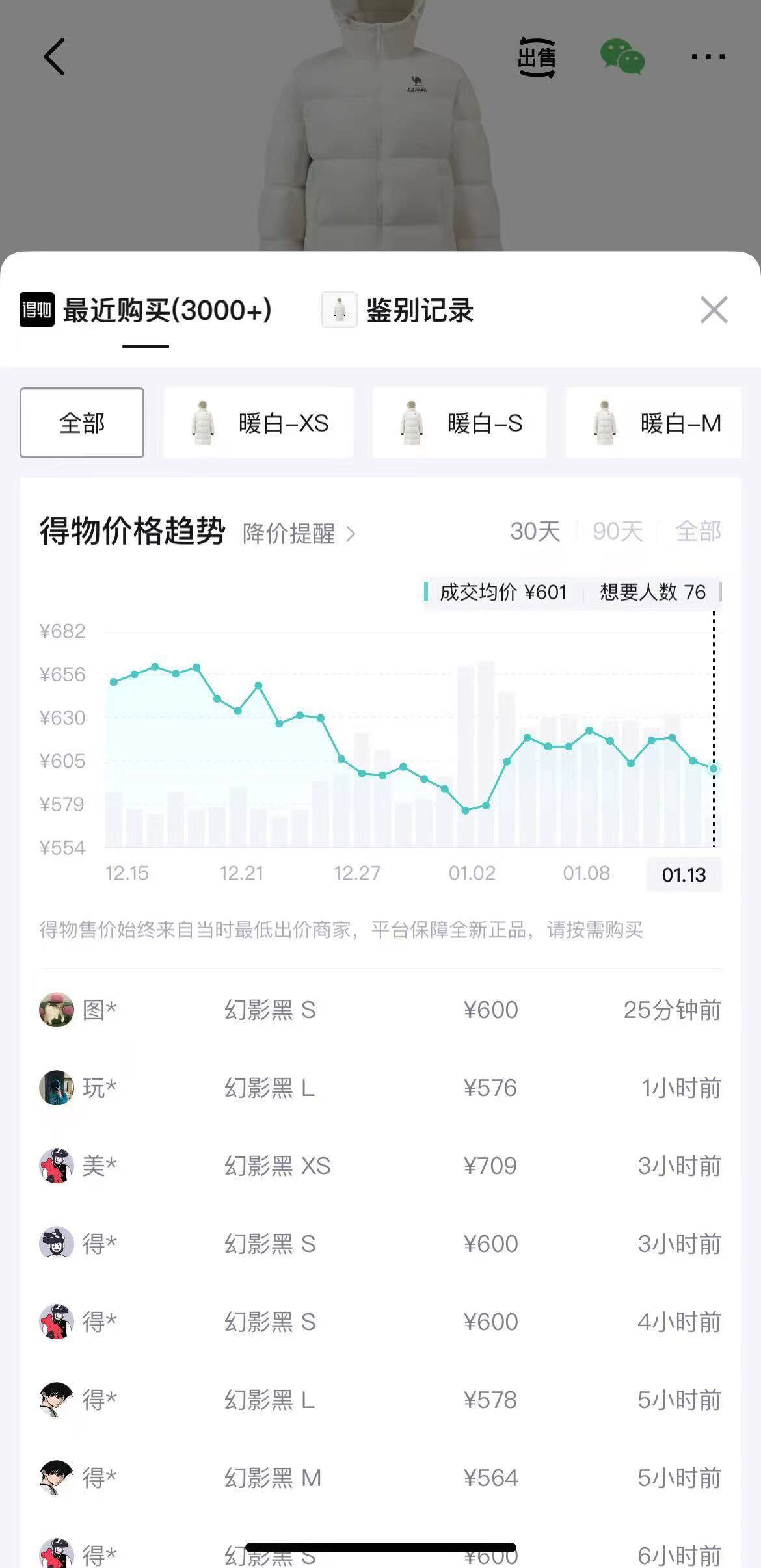Tap the 出售 sell icon

(x=537, y=58)
